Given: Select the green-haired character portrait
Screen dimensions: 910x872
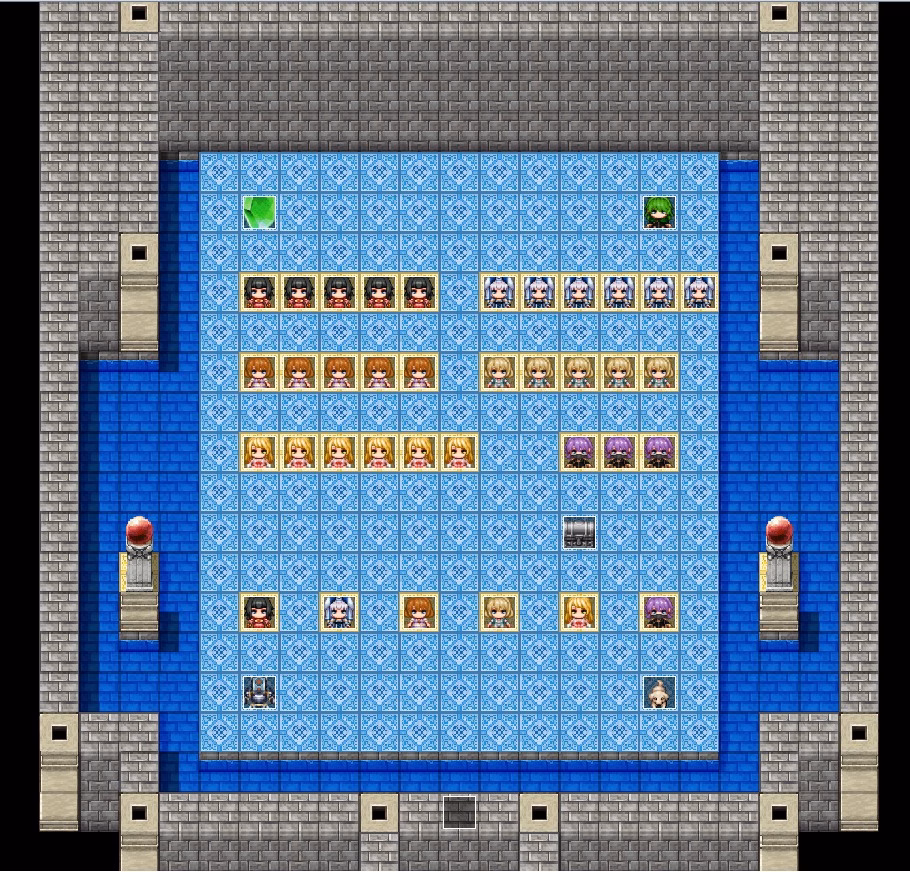Looking at the screenshot, I should coord(659,212).
